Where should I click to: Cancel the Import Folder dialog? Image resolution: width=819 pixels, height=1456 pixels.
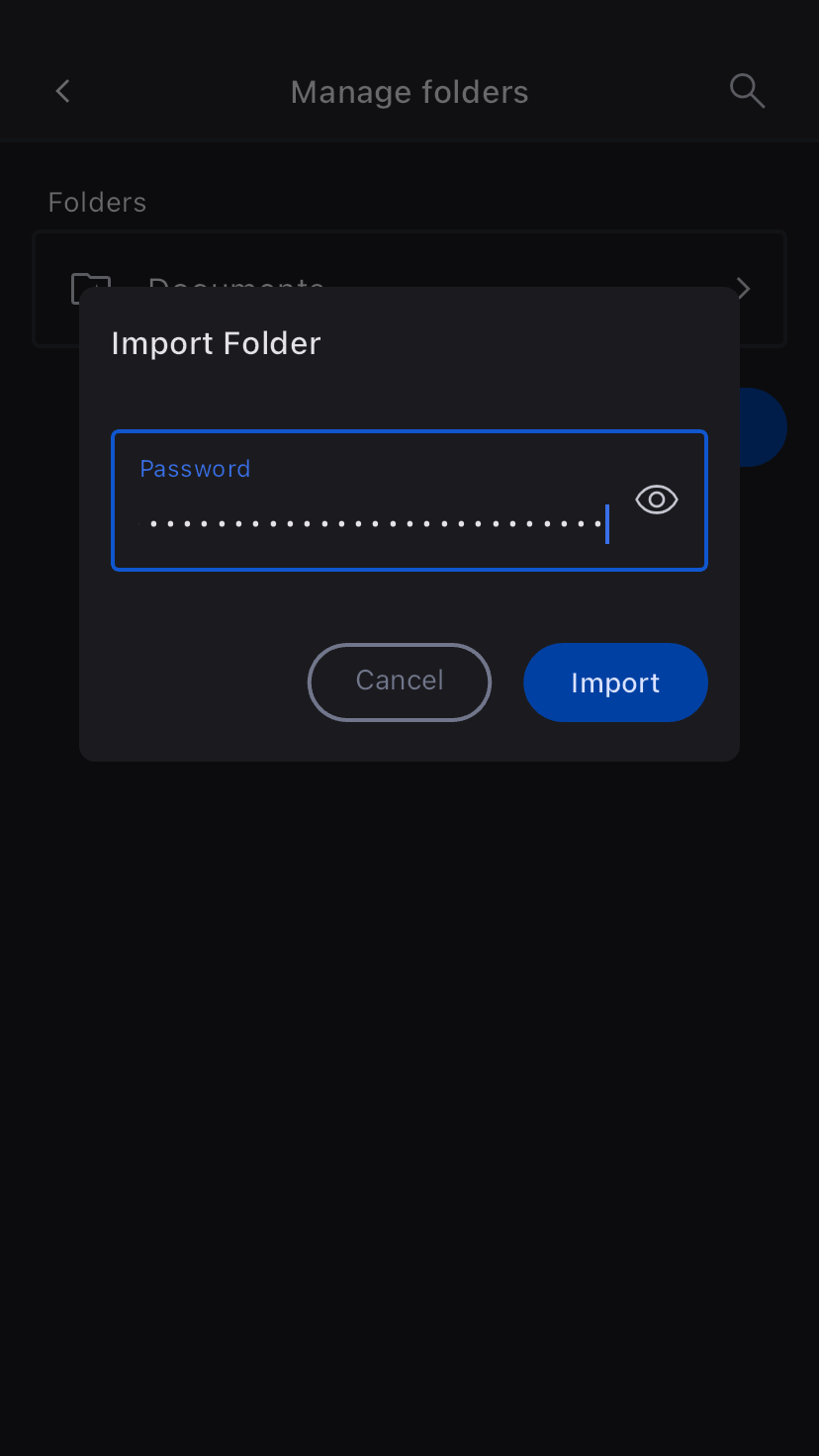pyautogui.click(x=400, y=682)
